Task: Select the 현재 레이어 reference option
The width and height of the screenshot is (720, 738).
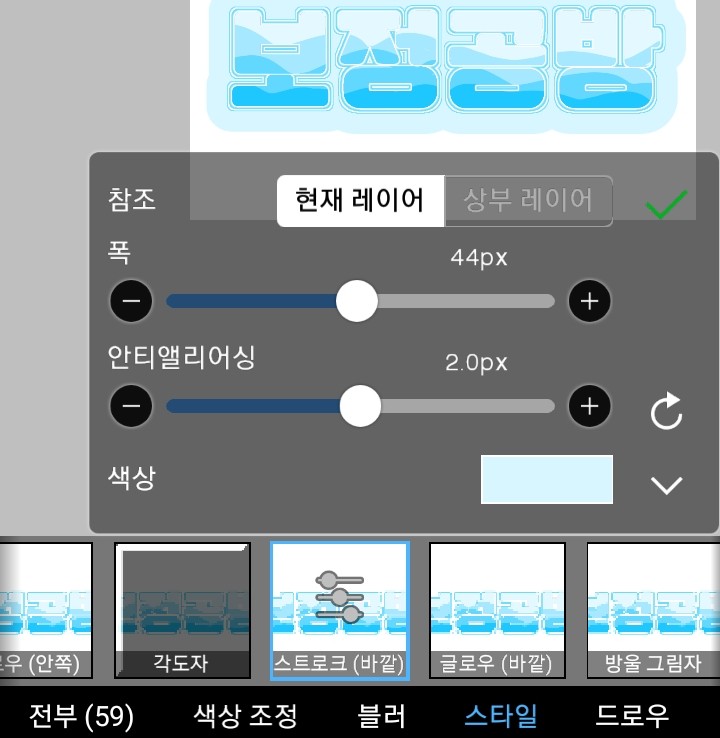Action: tap(360, 201)
